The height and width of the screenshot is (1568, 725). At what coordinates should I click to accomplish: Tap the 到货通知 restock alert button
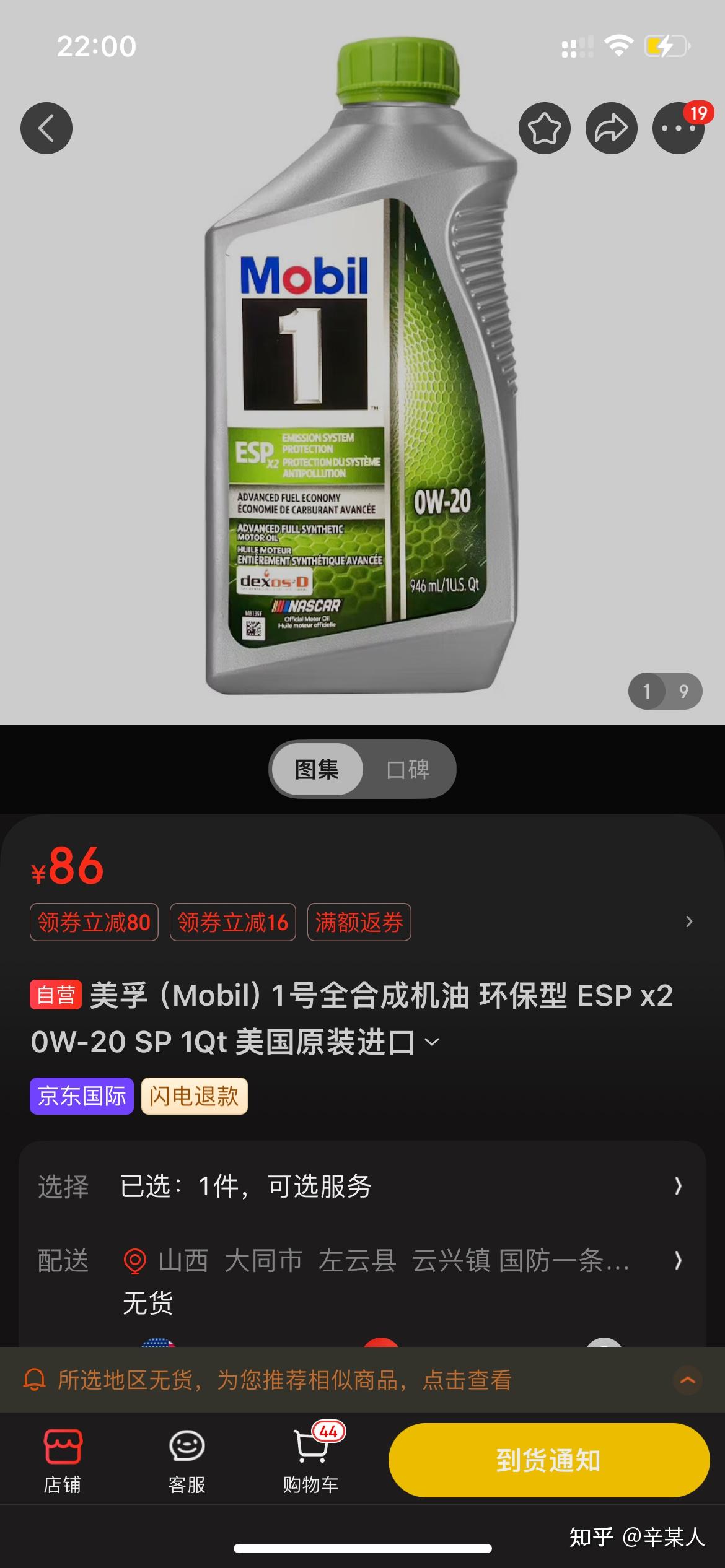pos(548,1460)
